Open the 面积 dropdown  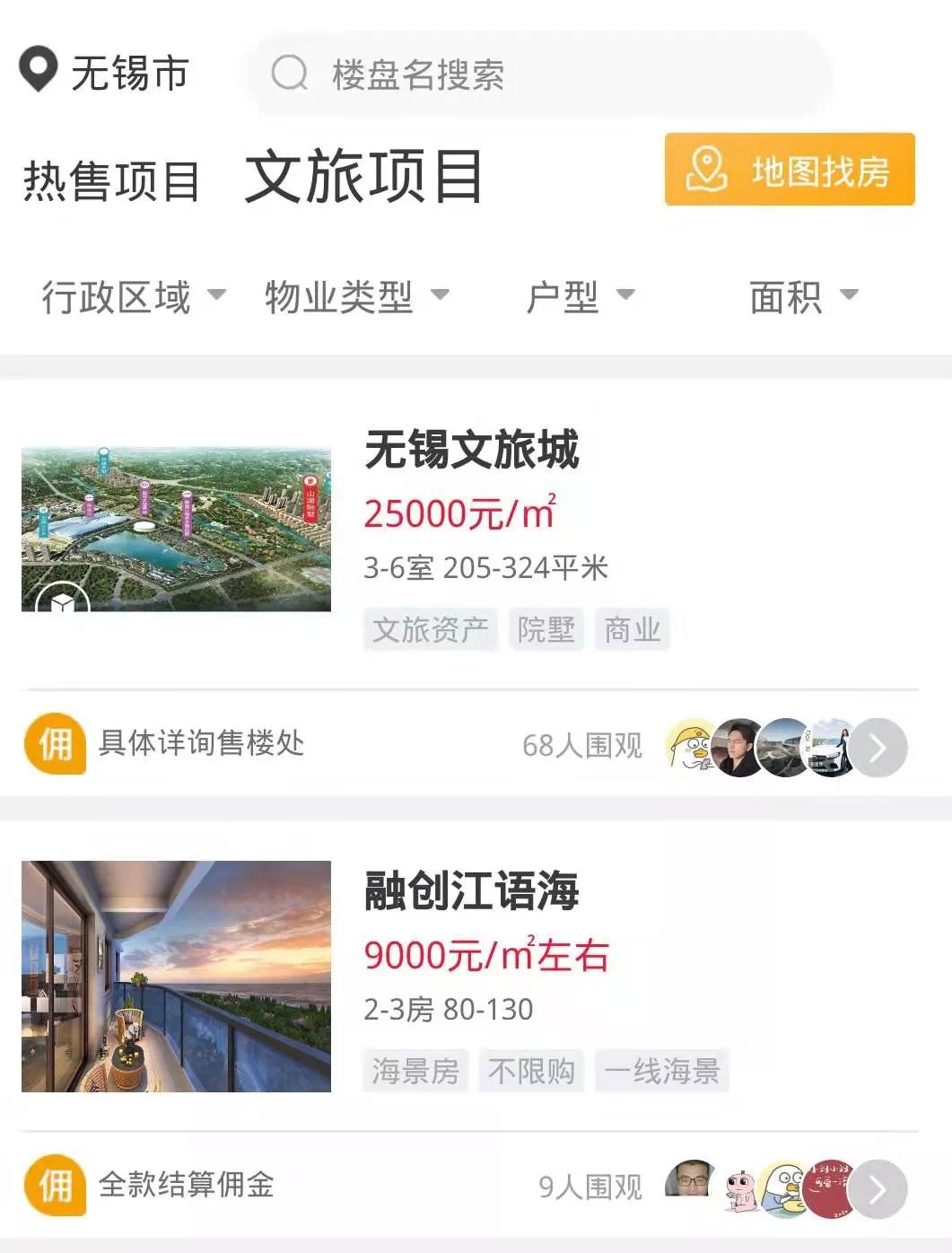point(803,296)
